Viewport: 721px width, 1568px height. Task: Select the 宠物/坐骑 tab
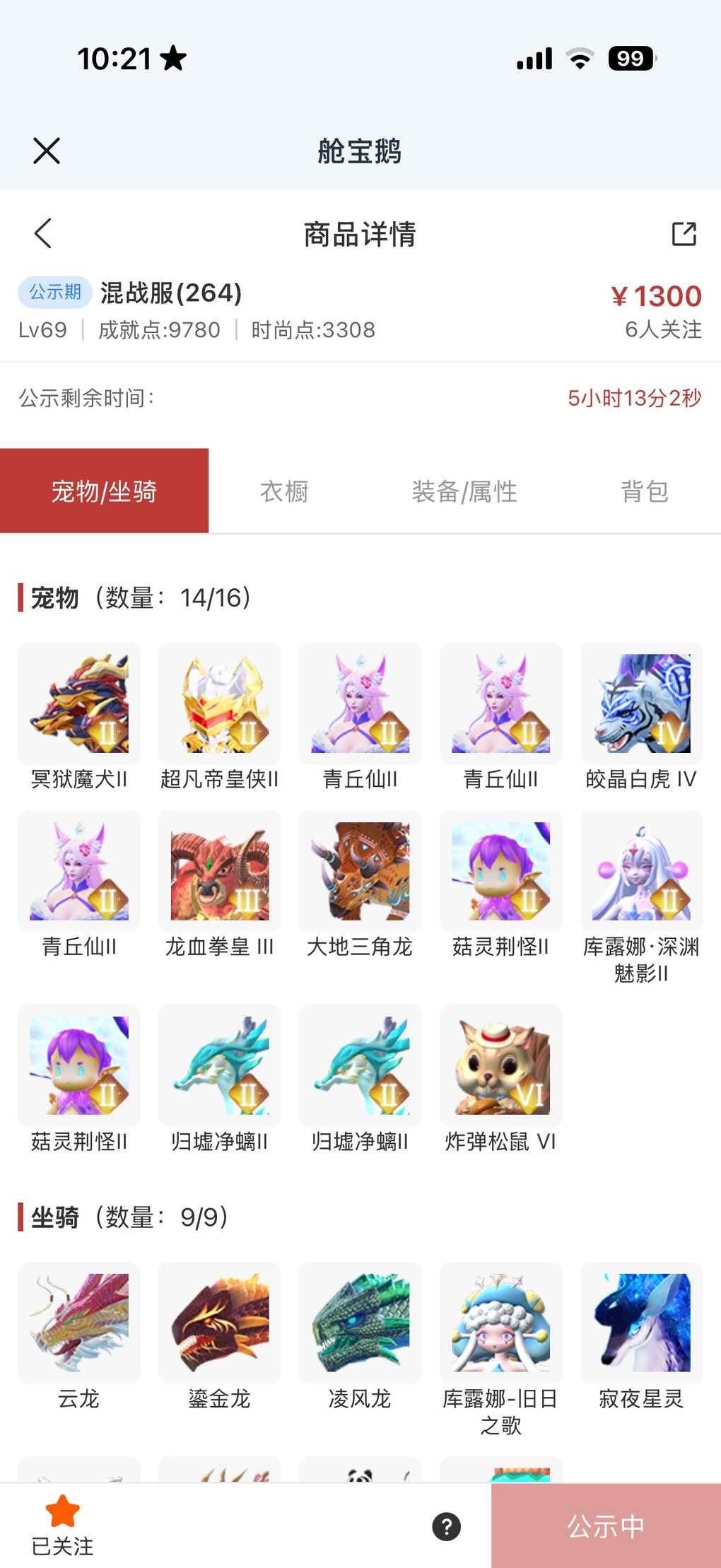point(104,491)
